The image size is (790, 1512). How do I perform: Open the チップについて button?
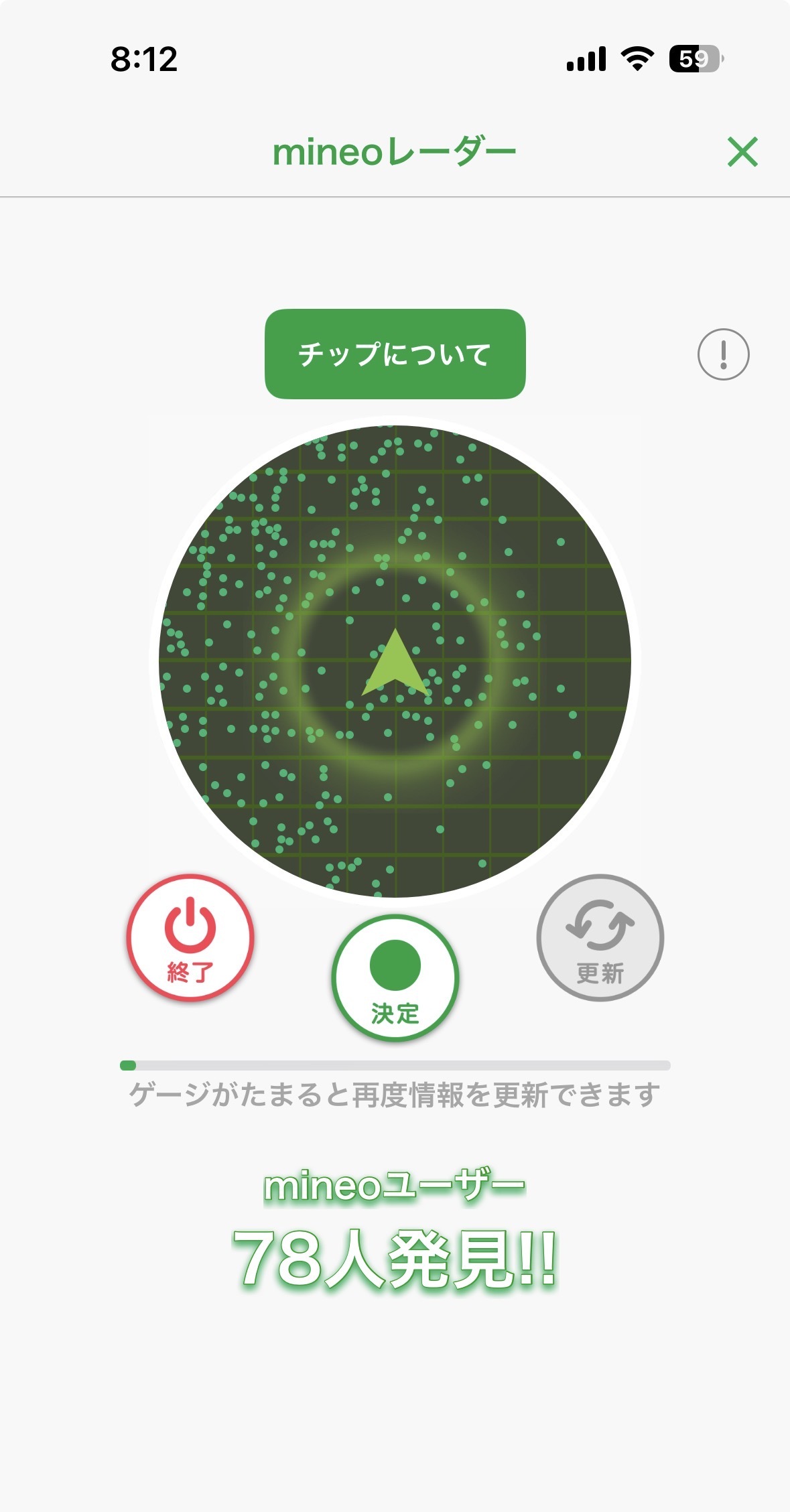coord(395,354)
